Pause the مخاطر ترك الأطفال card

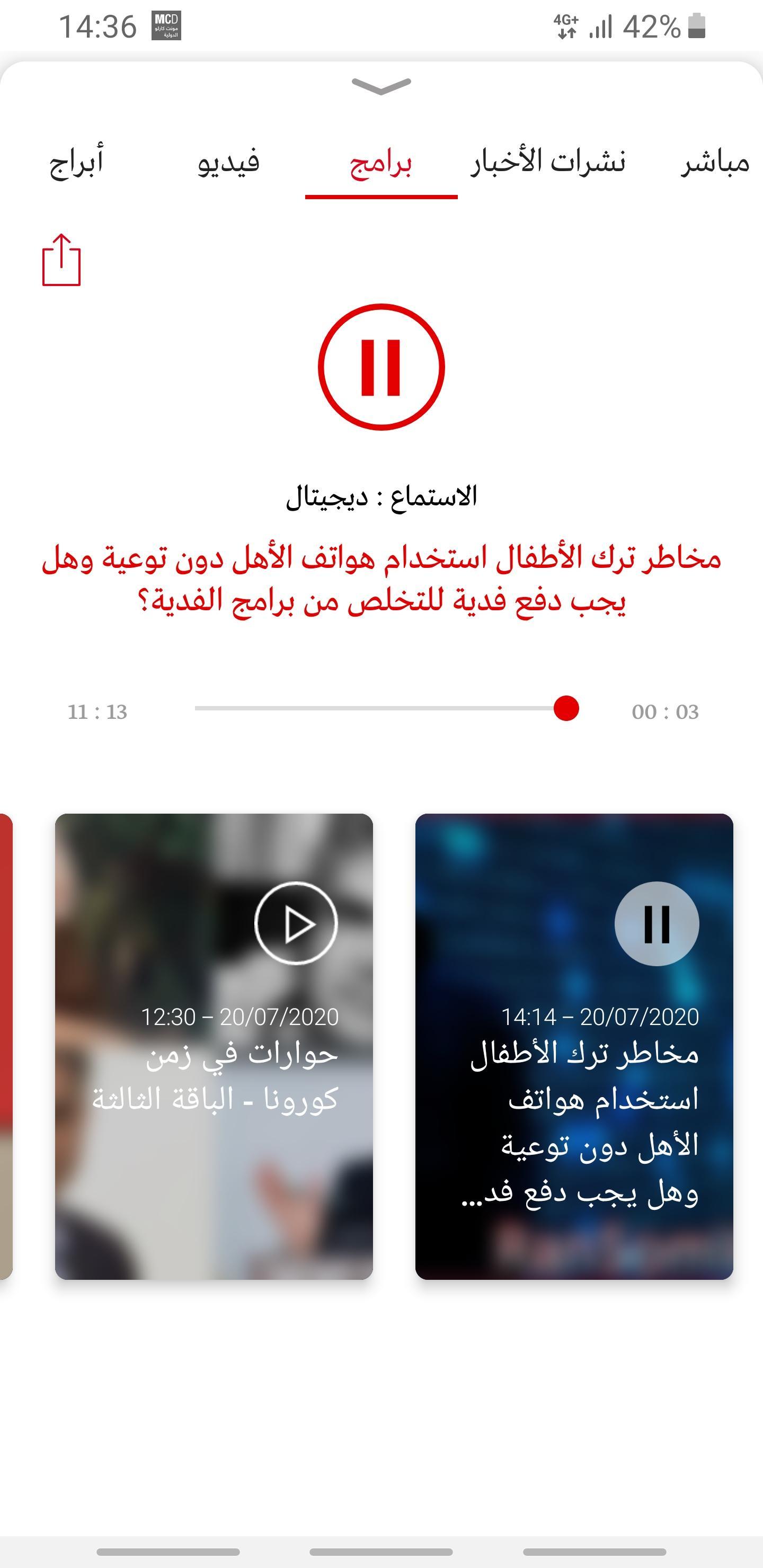[656, 923]
